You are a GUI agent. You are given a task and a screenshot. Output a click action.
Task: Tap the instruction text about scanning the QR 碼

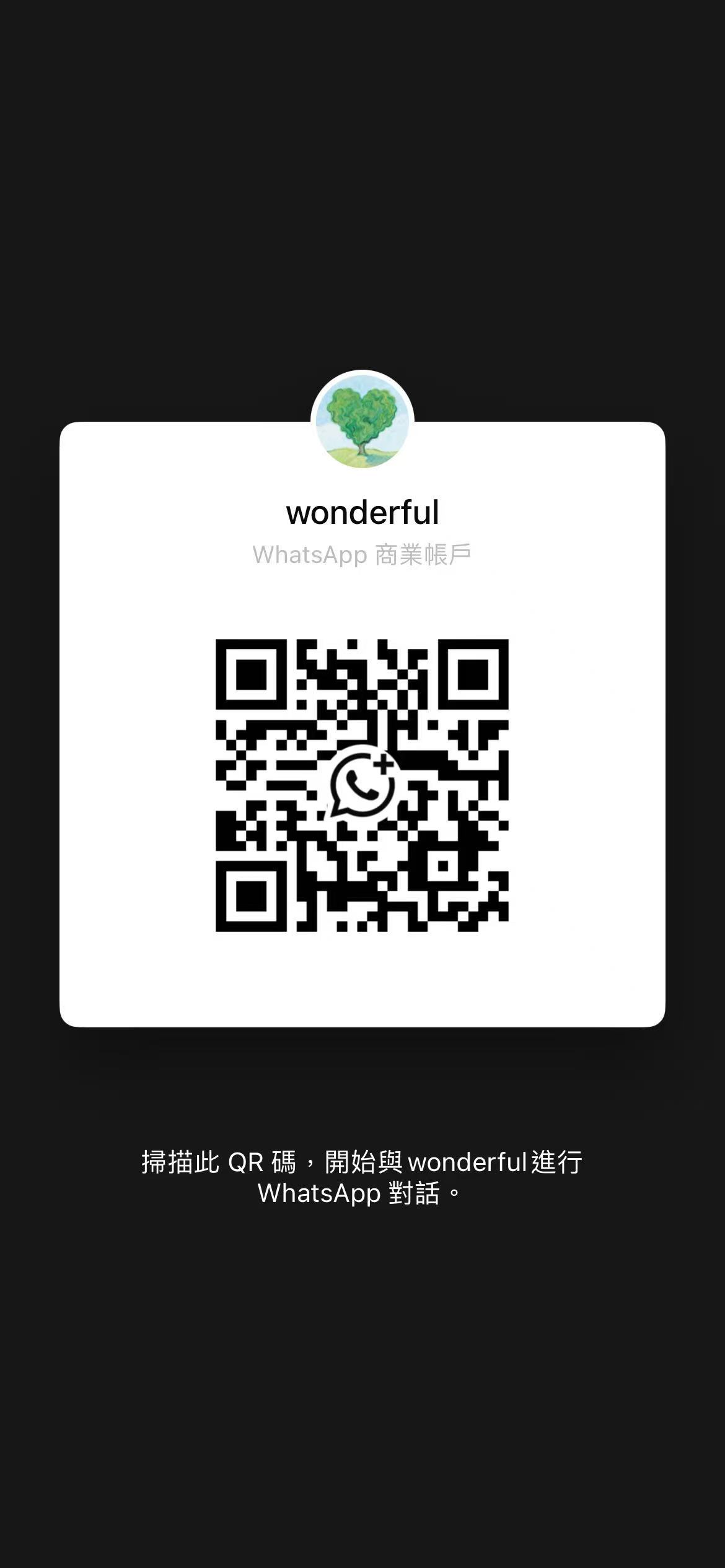pyautogui.click(x=362, y=1177)
